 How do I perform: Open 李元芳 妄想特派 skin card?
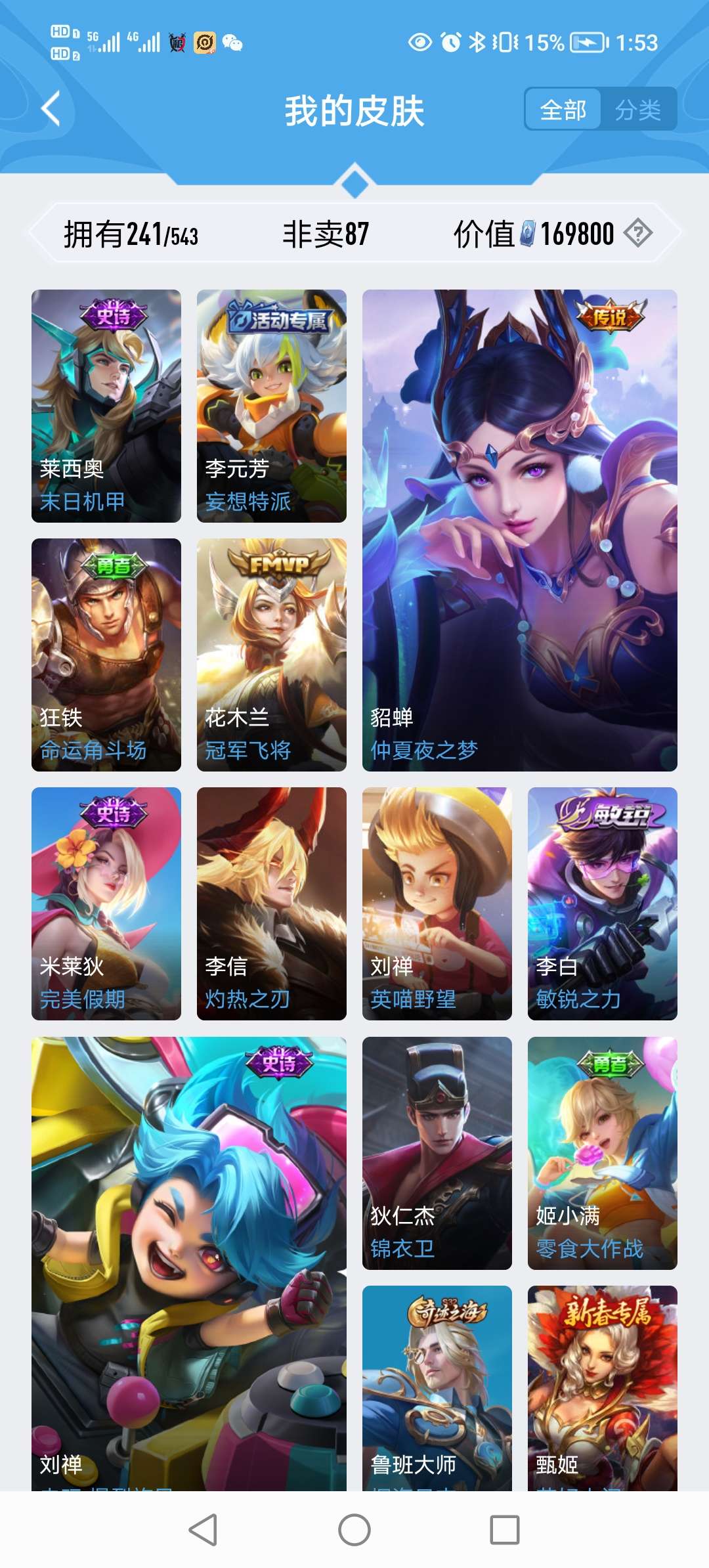[x=272, y=406]
